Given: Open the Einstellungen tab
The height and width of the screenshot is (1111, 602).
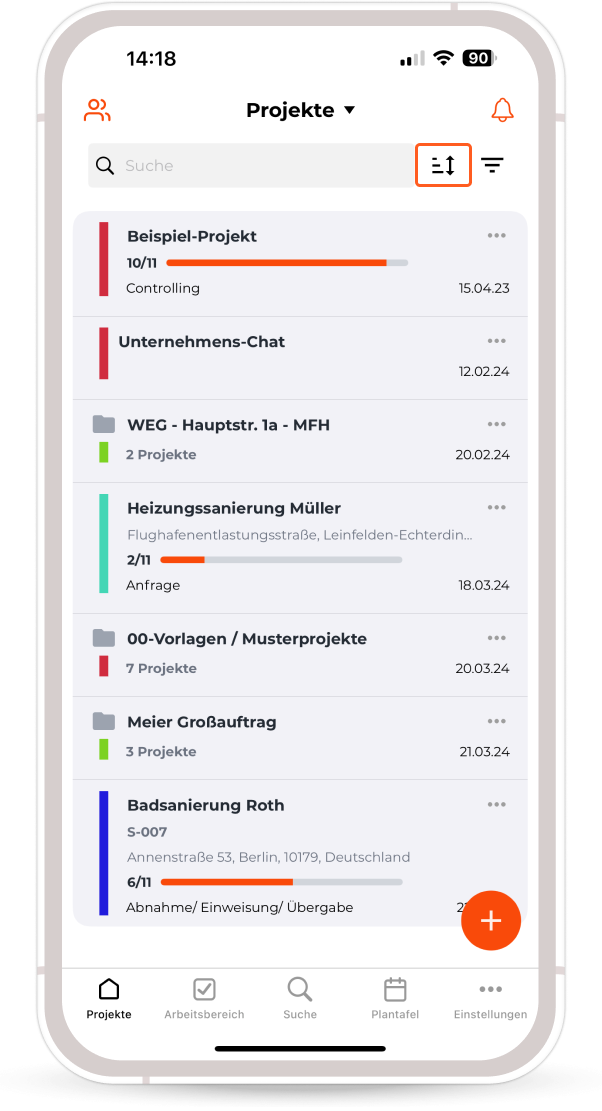Looking at the screenshot, I should [490, 999].
